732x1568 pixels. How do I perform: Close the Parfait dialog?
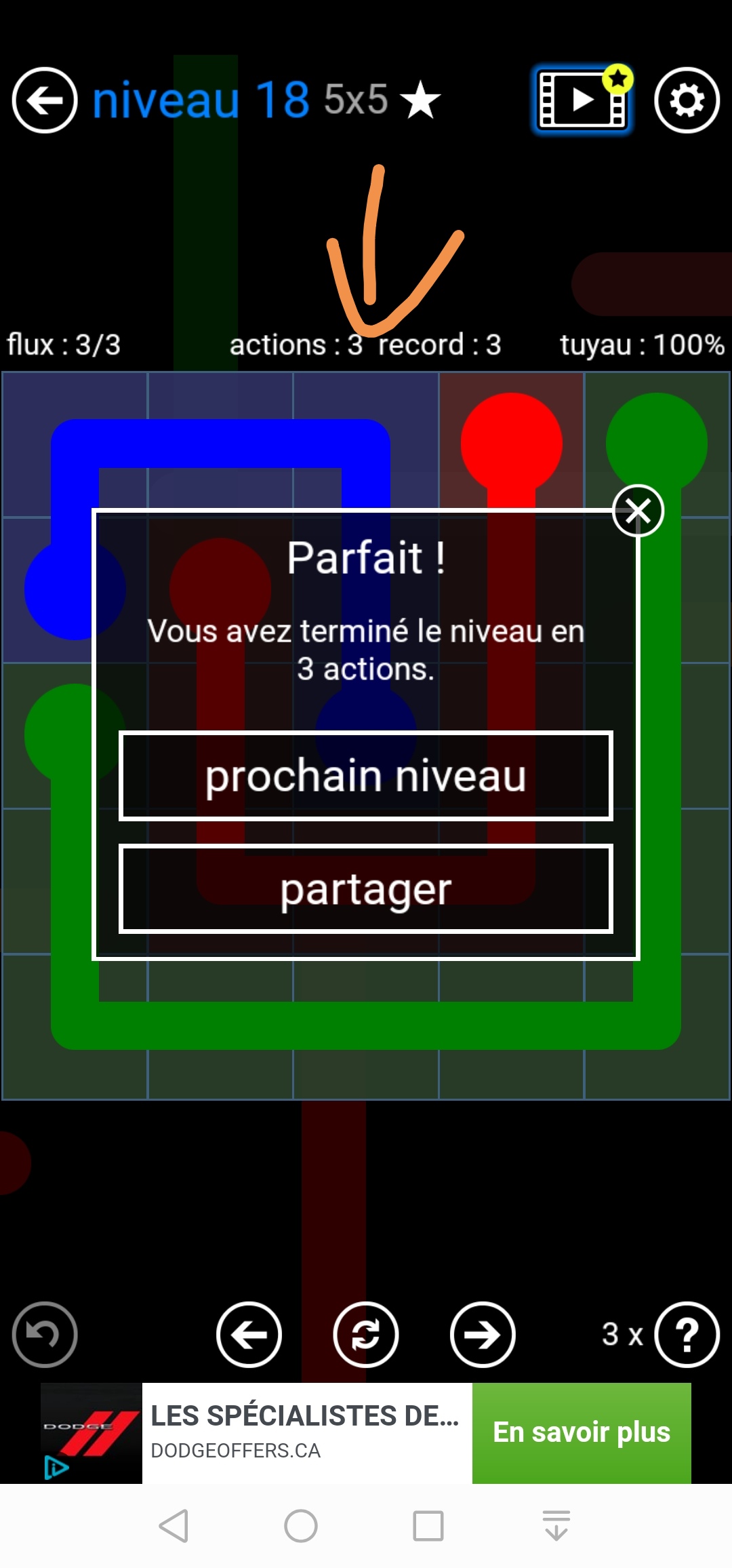tap(638, 511)
